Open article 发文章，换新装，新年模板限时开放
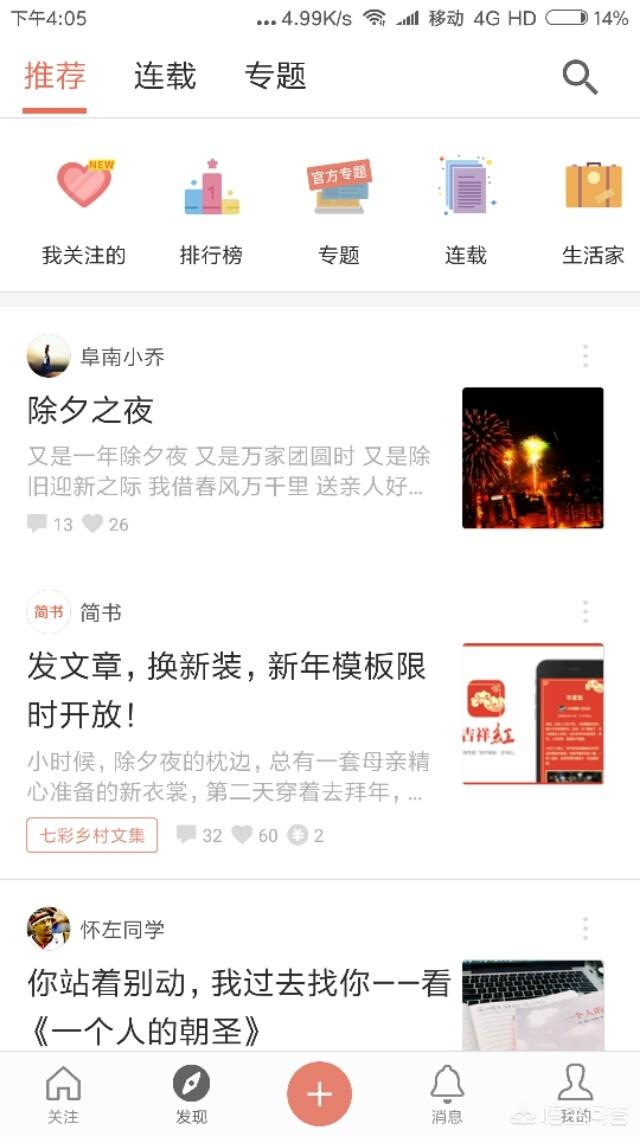Screen dimensions: 640x1137 click(x=227, y=690)
